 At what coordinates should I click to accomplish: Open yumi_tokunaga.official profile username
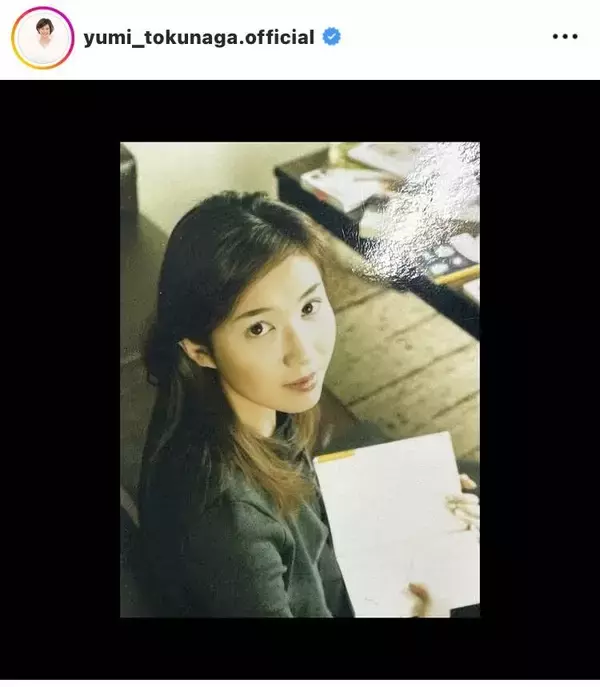click(199, 38)
